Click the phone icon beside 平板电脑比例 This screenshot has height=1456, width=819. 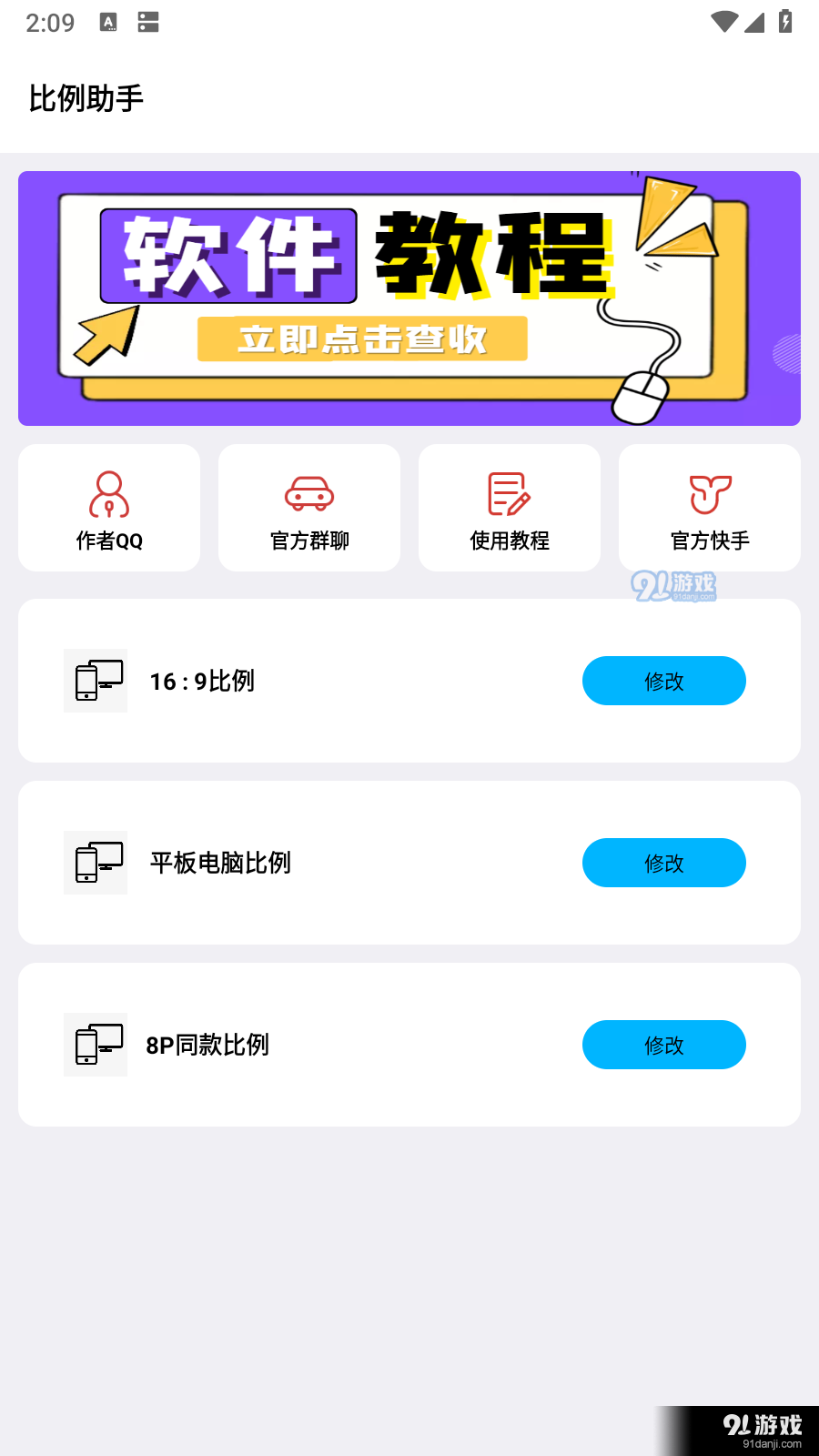(95, 863)
